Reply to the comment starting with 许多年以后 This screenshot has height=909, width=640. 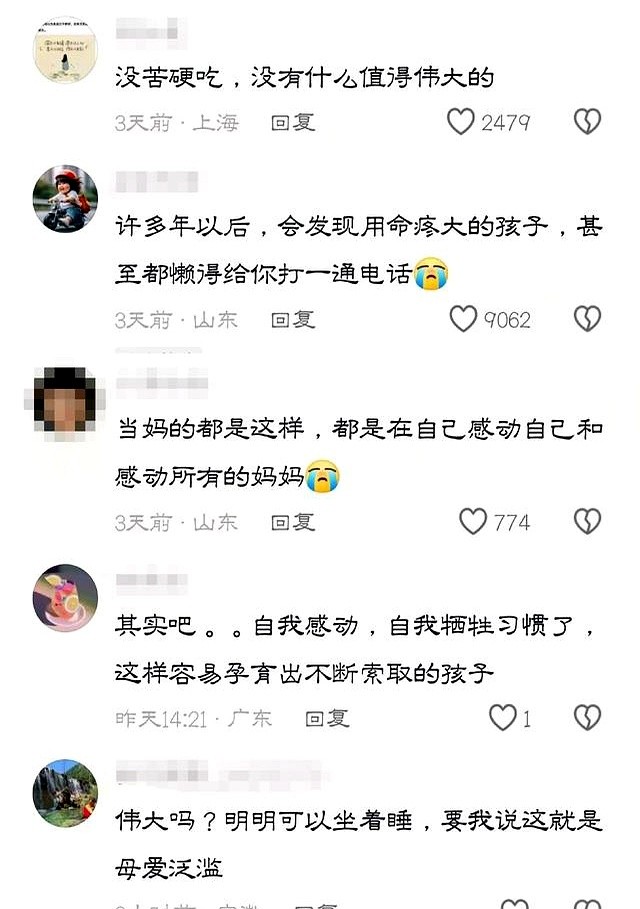click(x=293, y=320)
